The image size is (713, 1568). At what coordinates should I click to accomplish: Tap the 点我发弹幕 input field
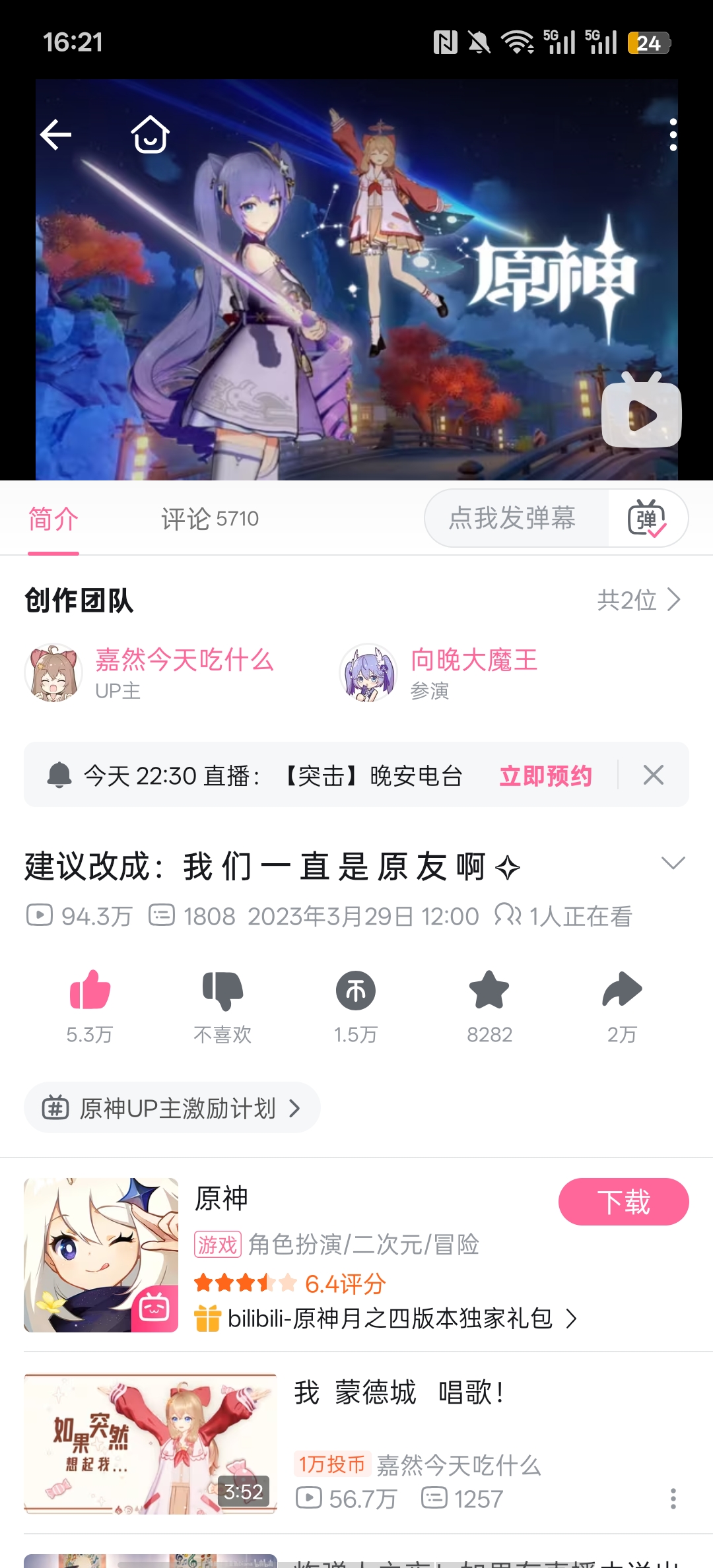point(514,518)
